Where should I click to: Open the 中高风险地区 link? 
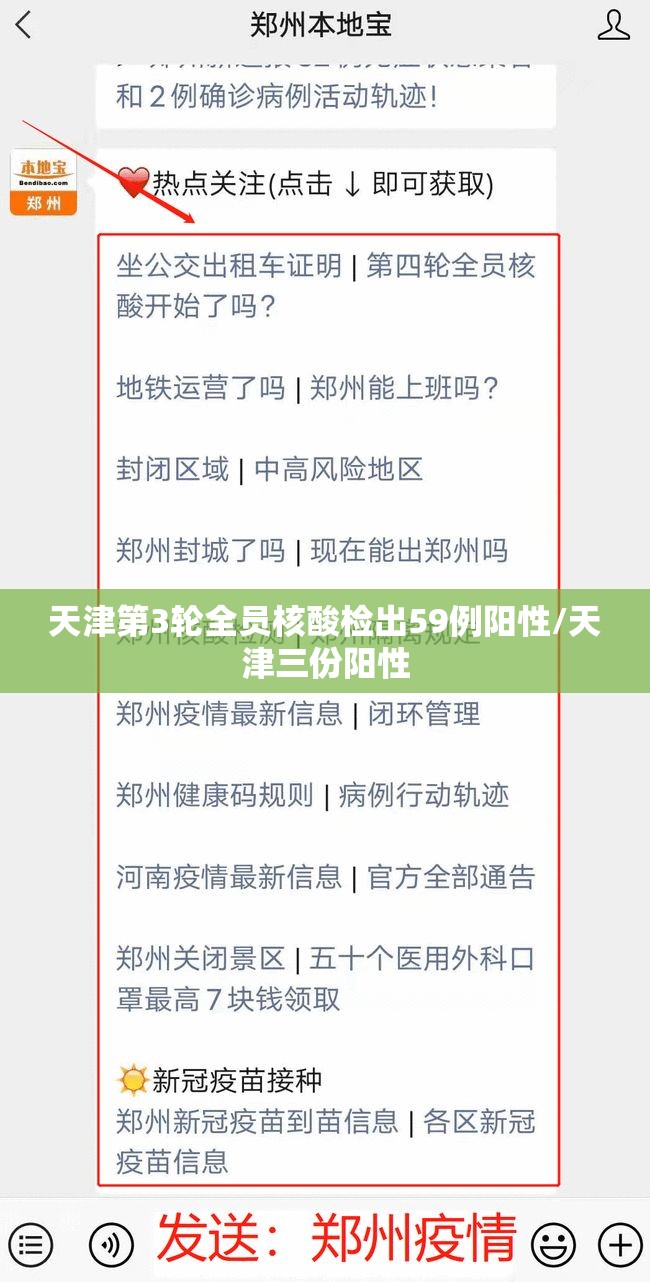tap(339, 469)
